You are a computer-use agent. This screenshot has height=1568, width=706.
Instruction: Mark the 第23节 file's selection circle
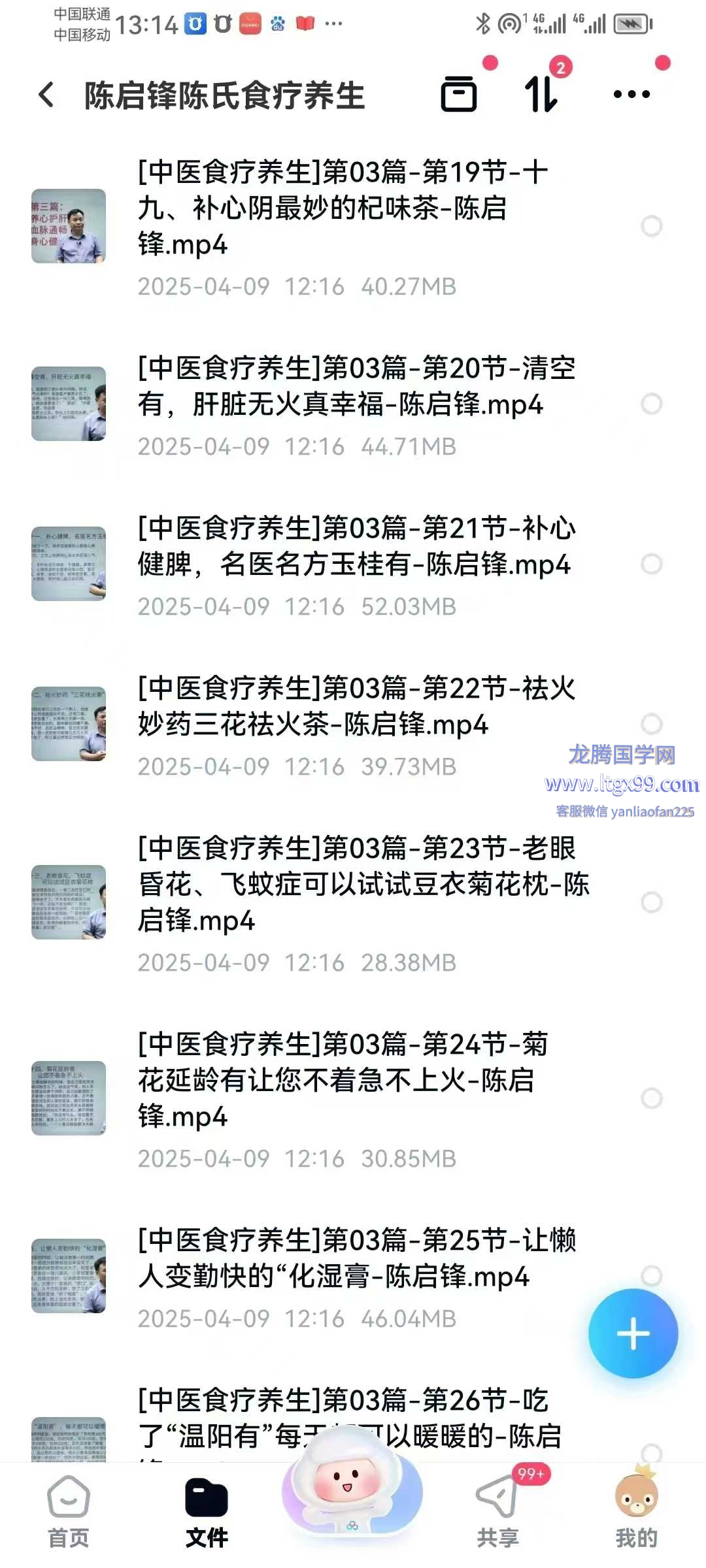tap(651, 902)
